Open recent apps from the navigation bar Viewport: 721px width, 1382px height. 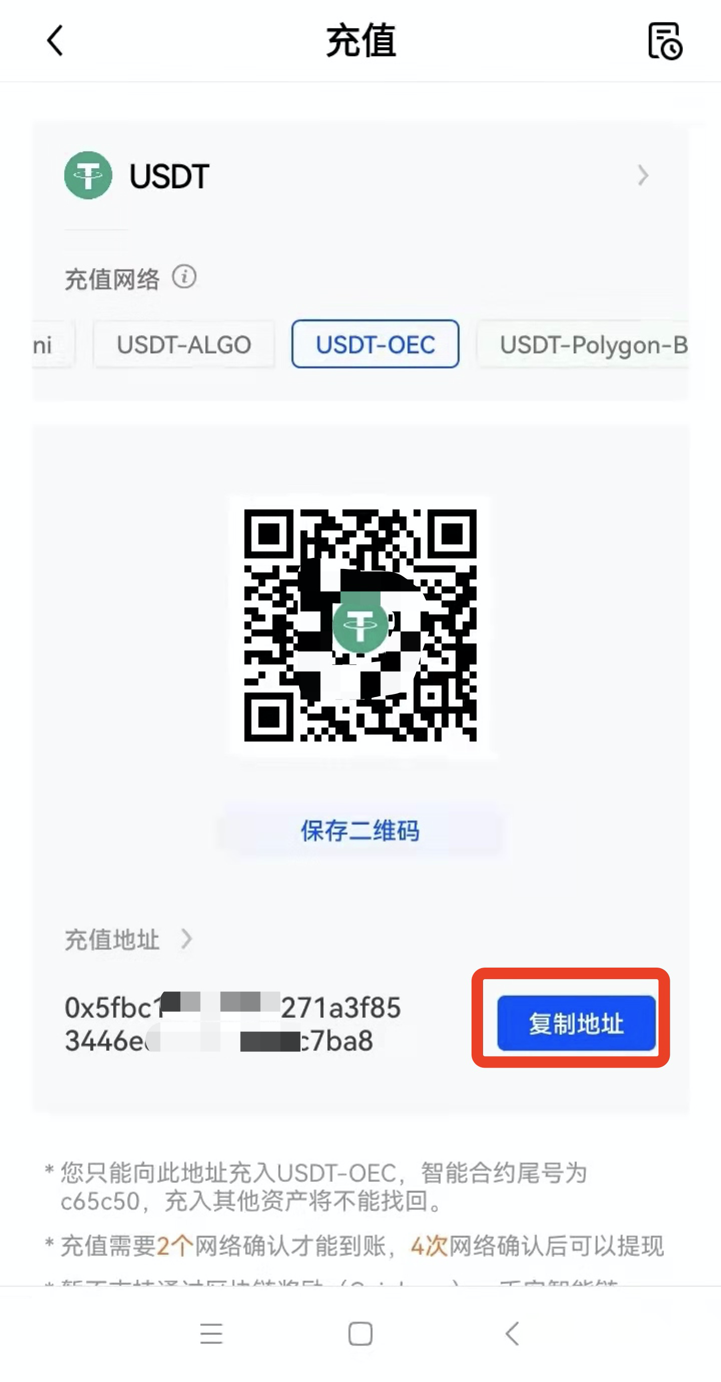click(x=211, y=1334)
